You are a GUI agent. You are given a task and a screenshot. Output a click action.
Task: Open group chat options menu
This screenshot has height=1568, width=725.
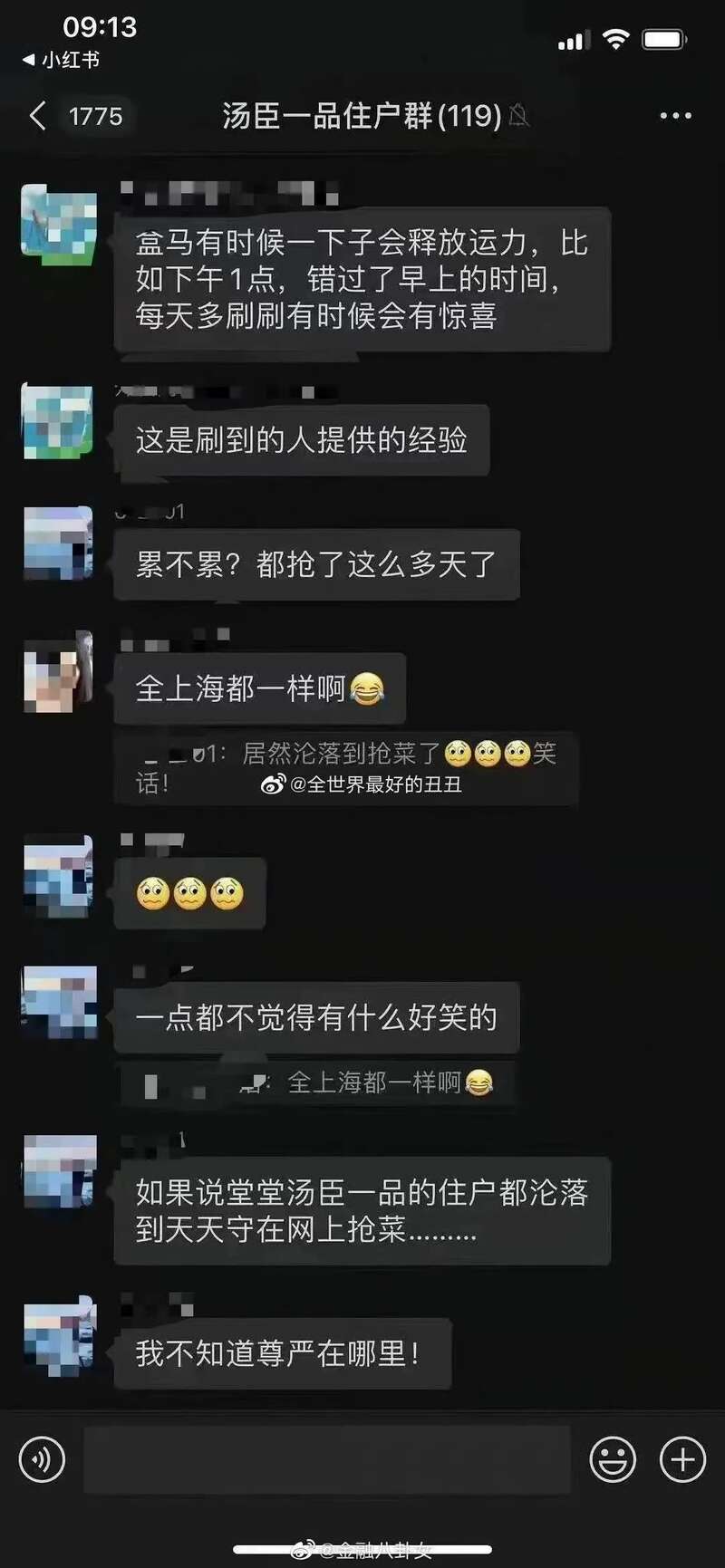[x=675, y=116]
